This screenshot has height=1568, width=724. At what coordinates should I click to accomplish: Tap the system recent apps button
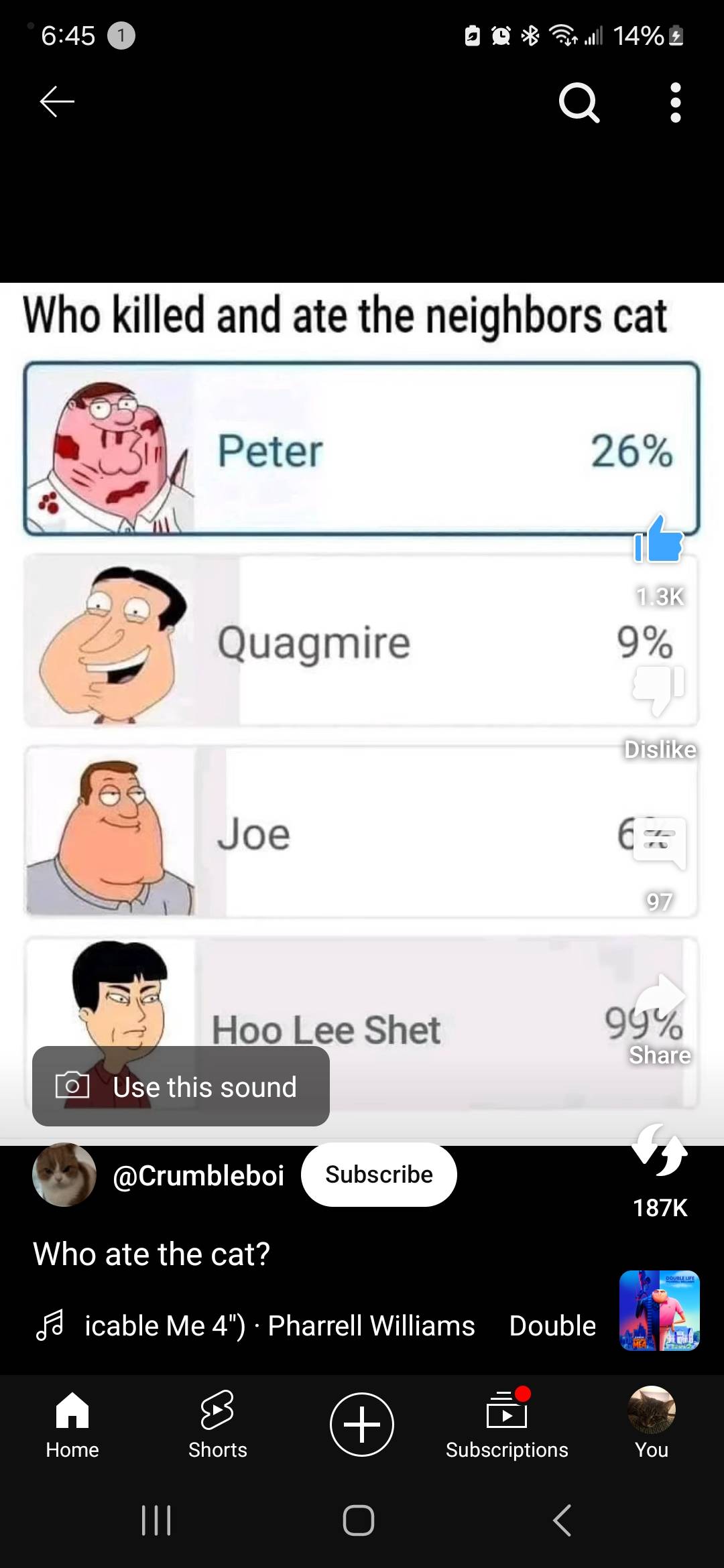pos(156,1520)
